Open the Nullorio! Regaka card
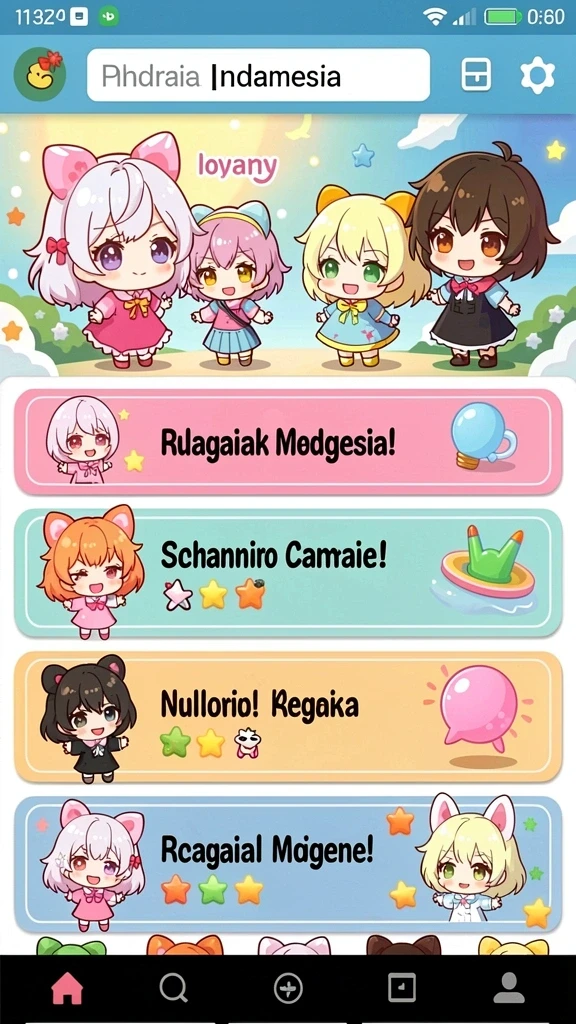Viewport: 576px width, 1024px height. tap(288, 716)
